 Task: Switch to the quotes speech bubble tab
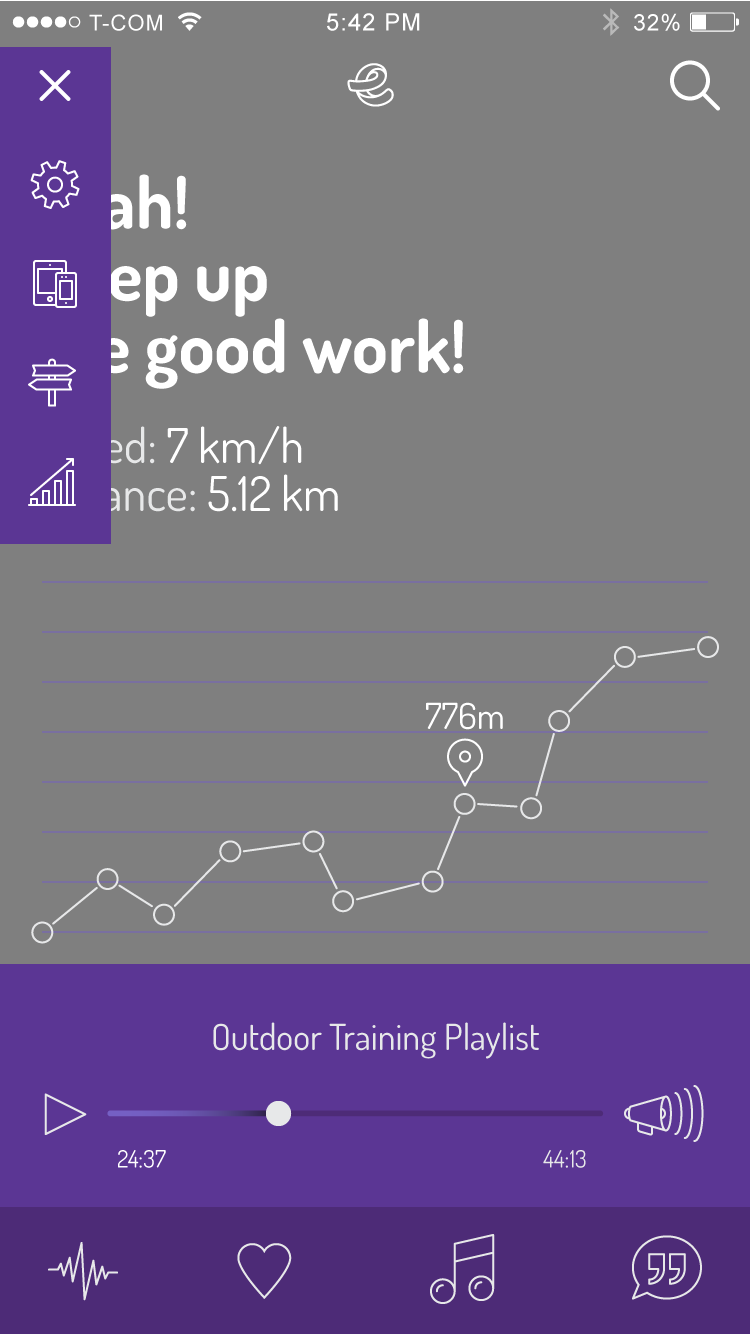[667, 1269]
